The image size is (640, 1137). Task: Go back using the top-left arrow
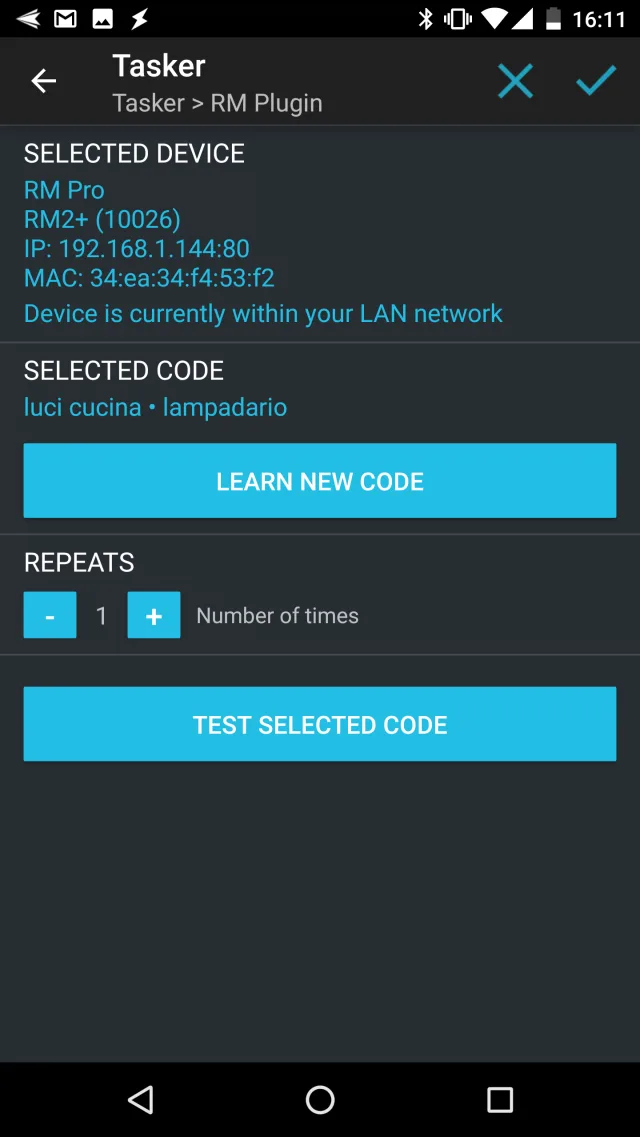click(44, 81)
